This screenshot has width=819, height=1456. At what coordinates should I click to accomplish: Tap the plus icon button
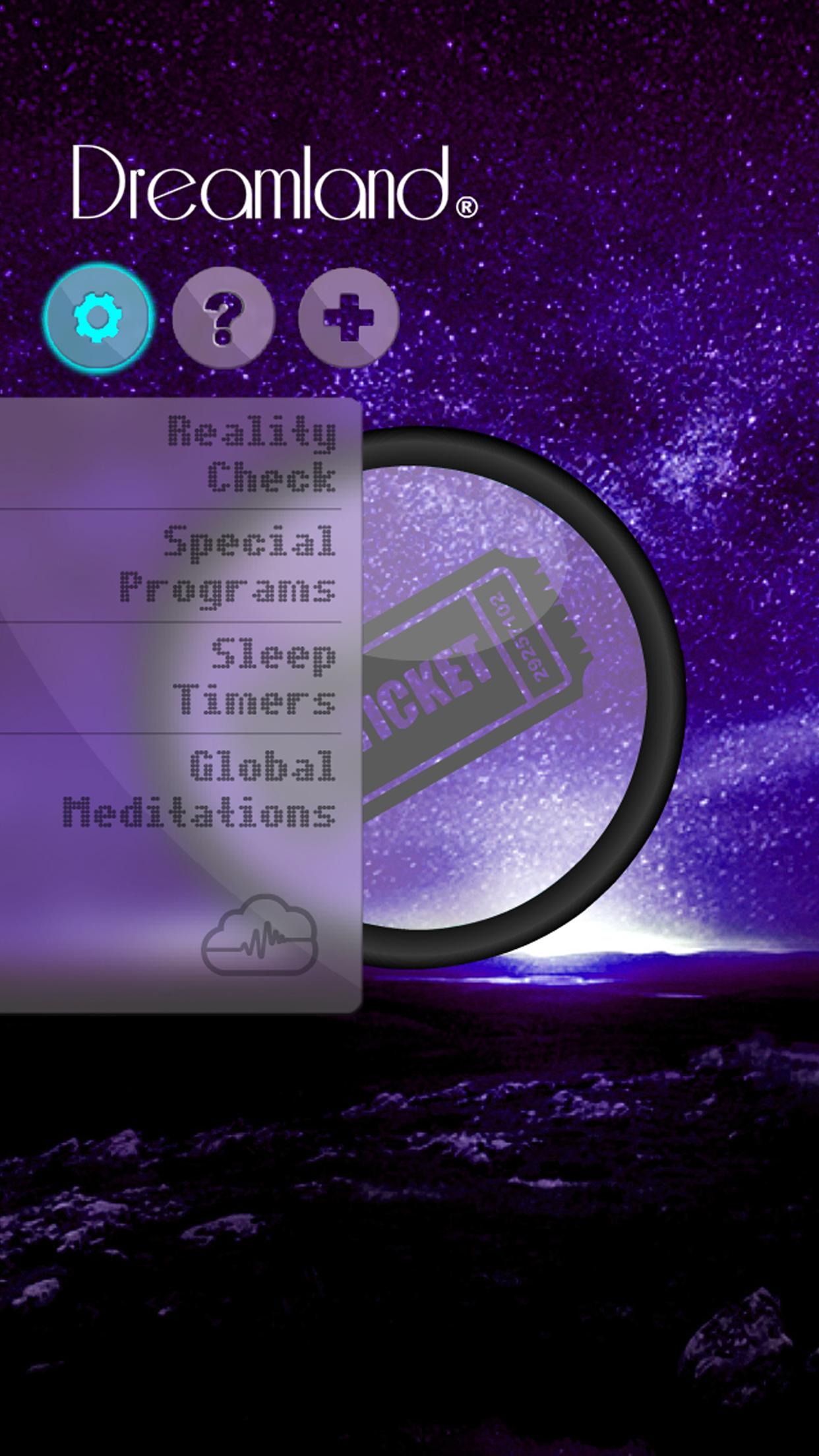click(349, 318)
